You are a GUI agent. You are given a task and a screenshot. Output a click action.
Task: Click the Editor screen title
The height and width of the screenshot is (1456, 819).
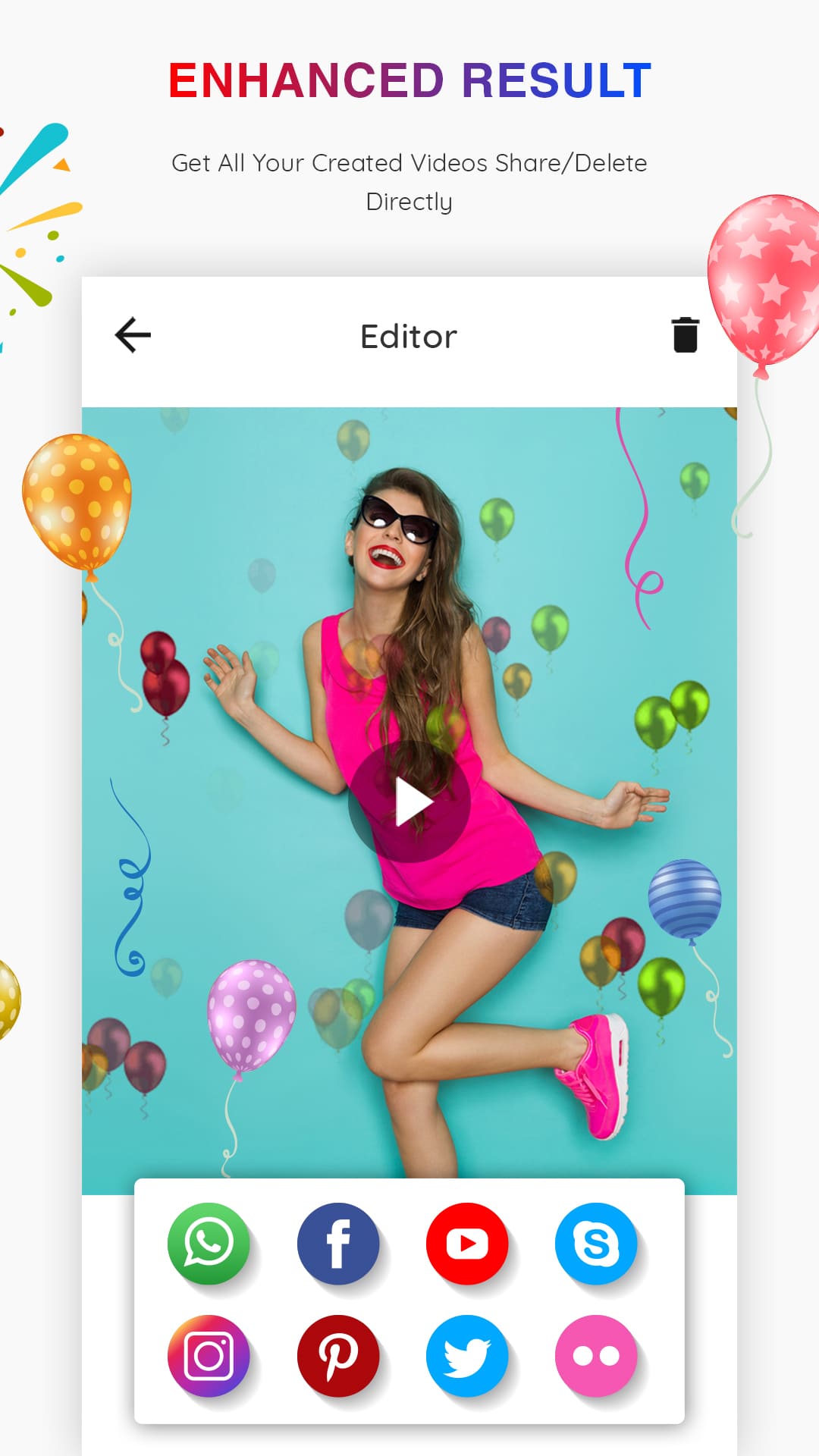[409, 336]
